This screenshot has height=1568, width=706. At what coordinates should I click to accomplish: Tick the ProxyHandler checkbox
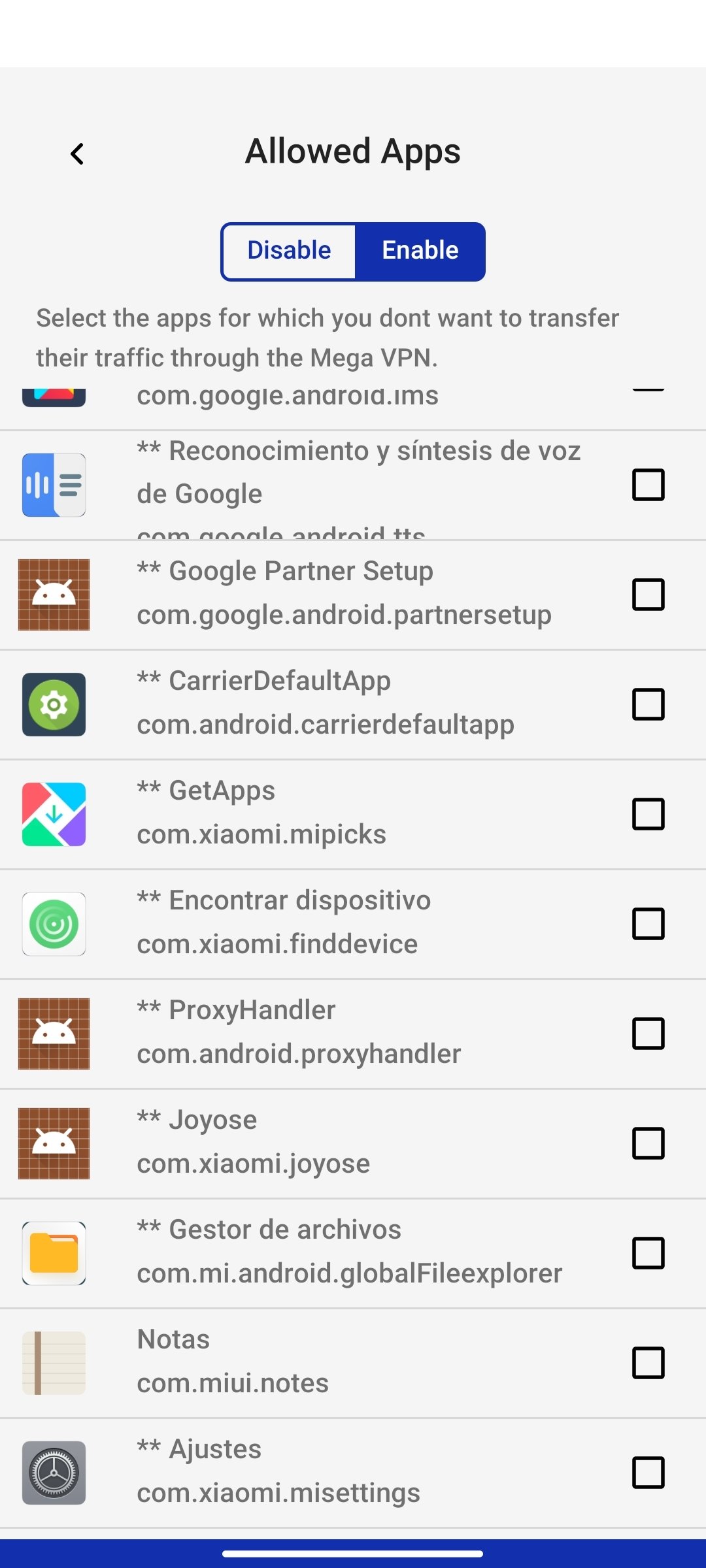pyautogui.click(x=648, y=1034)
